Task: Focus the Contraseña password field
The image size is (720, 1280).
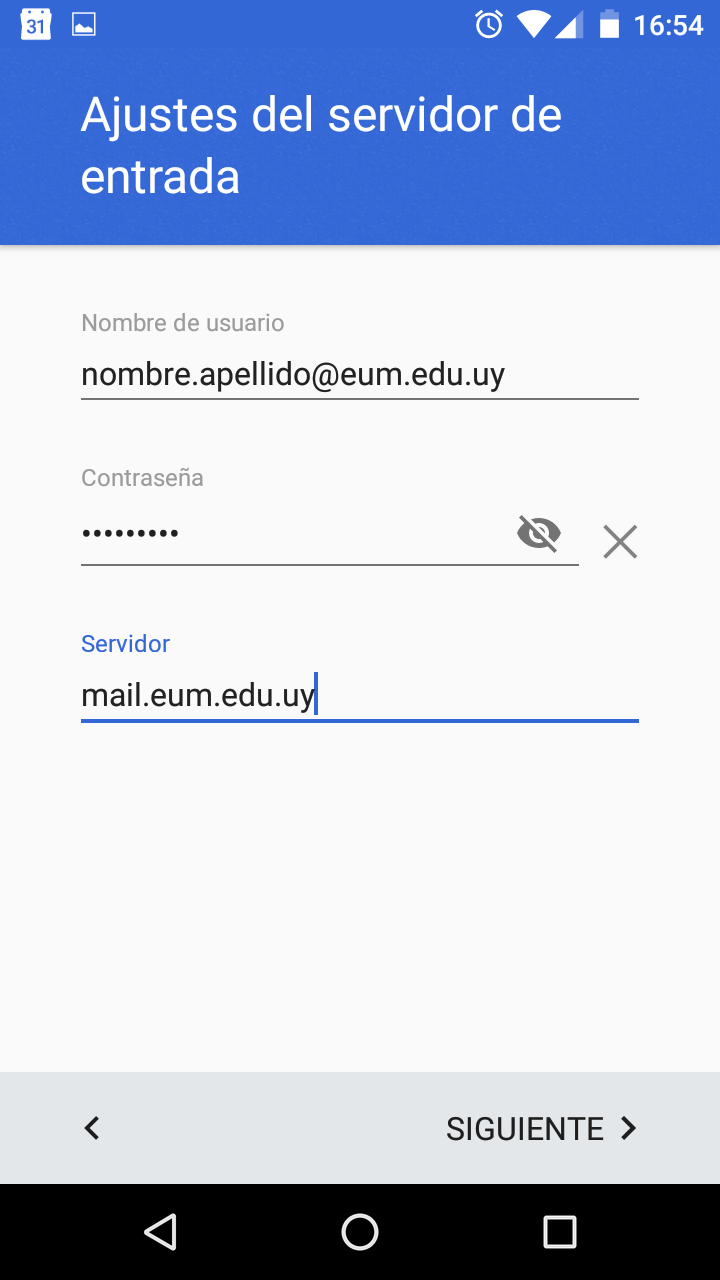Action: 295,533
